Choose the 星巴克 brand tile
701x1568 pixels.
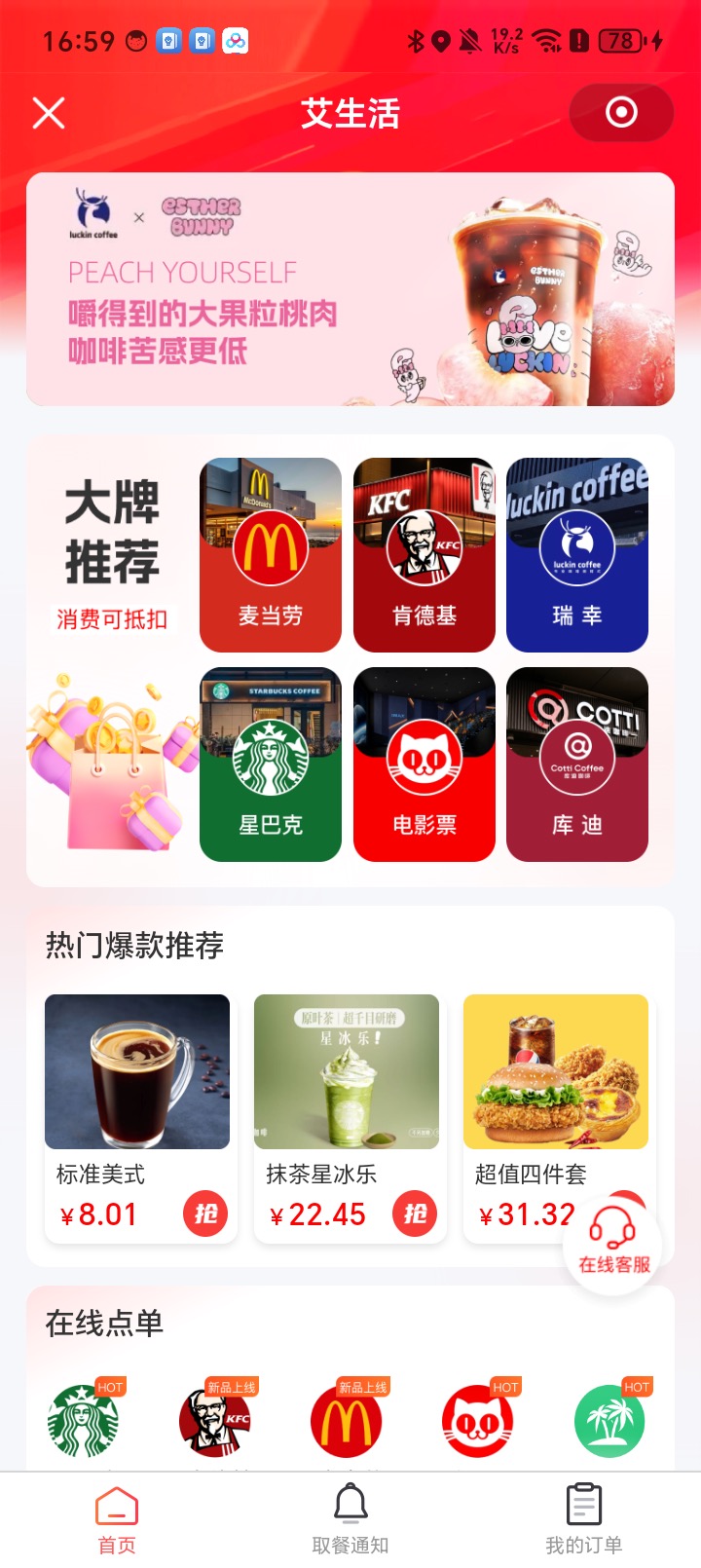[271, 765]
